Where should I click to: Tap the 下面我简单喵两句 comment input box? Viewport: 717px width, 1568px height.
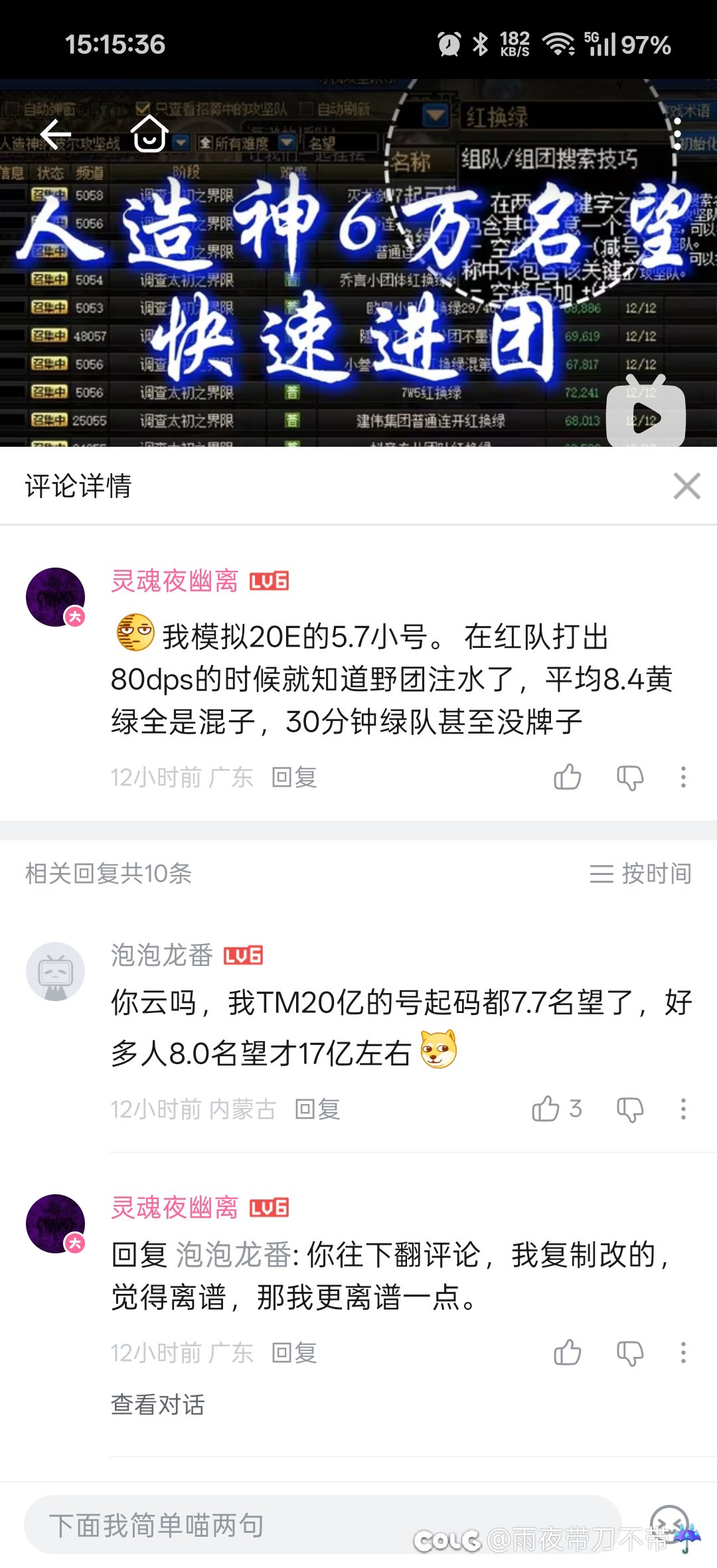point(323,1525)
